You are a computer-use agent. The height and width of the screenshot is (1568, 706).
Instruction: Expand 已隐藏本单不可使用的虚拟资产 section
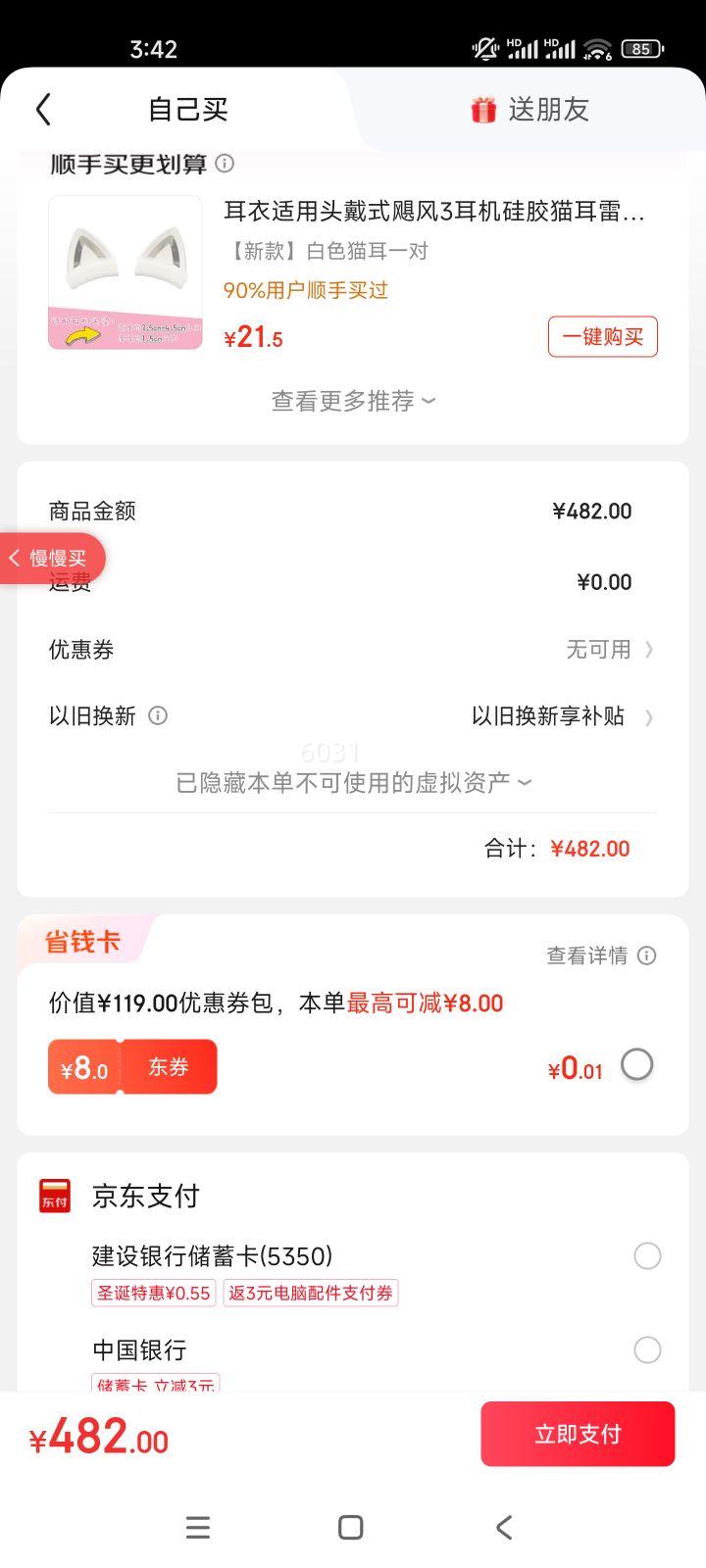click(x=353, y=781)
